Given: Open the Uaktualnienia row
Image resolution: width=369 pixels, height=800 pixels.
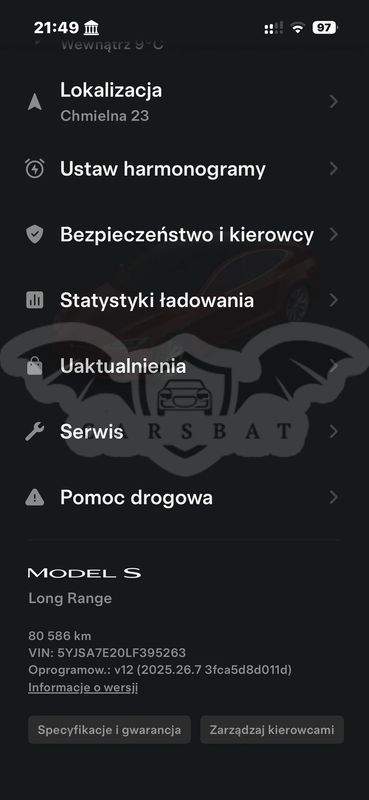Looking at the screenshot, I should (x=184, y=366).
